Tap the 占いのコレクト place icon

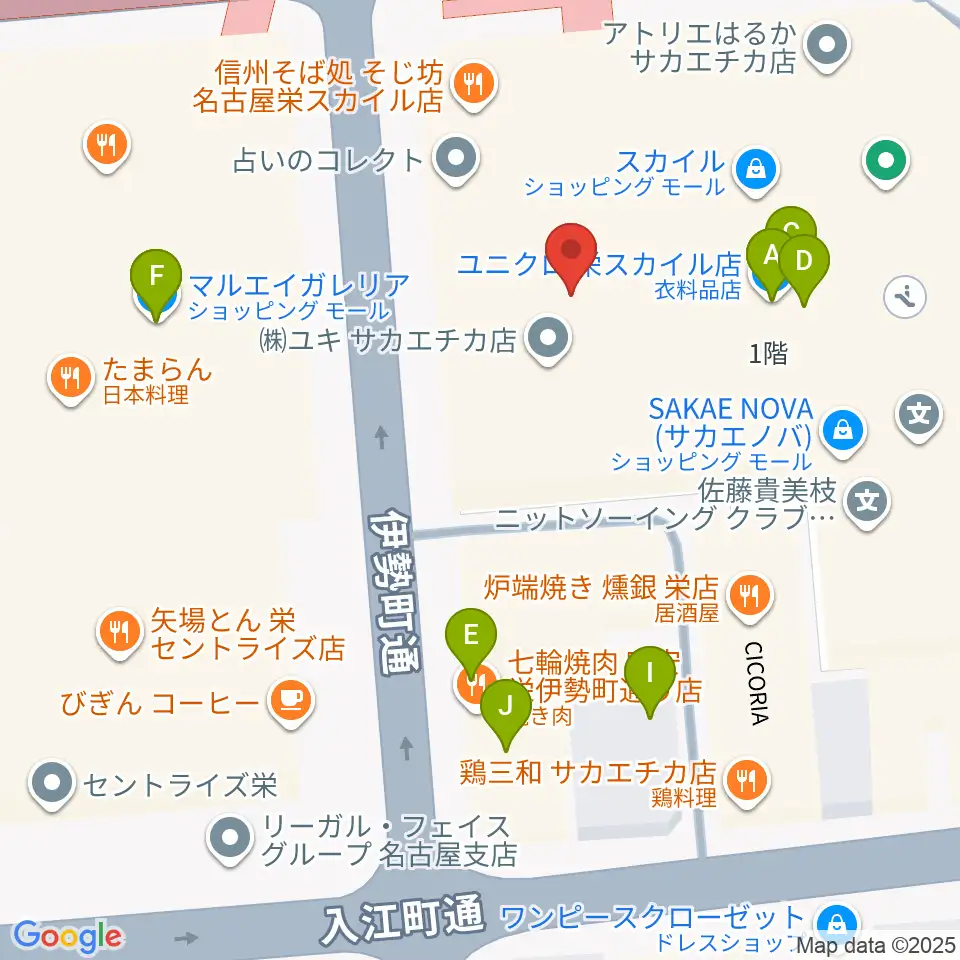click(457, 158)
